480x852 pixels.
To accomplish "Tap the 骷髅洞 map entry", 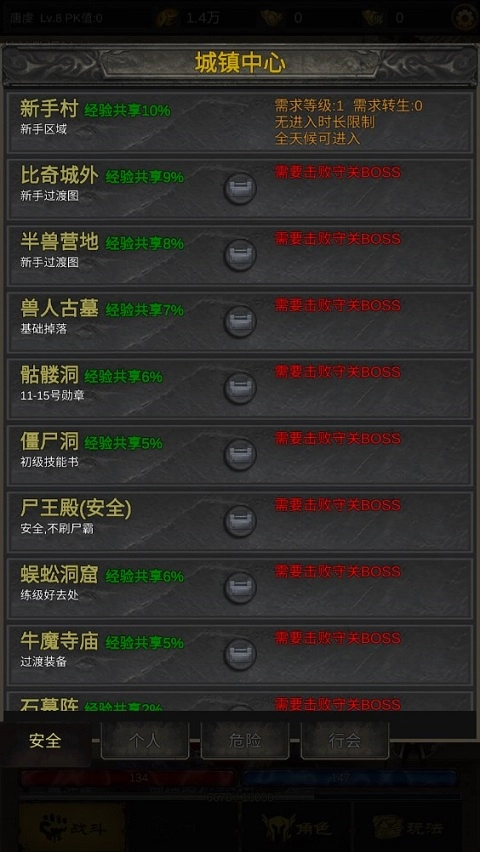I will click(x=240, y=389).
